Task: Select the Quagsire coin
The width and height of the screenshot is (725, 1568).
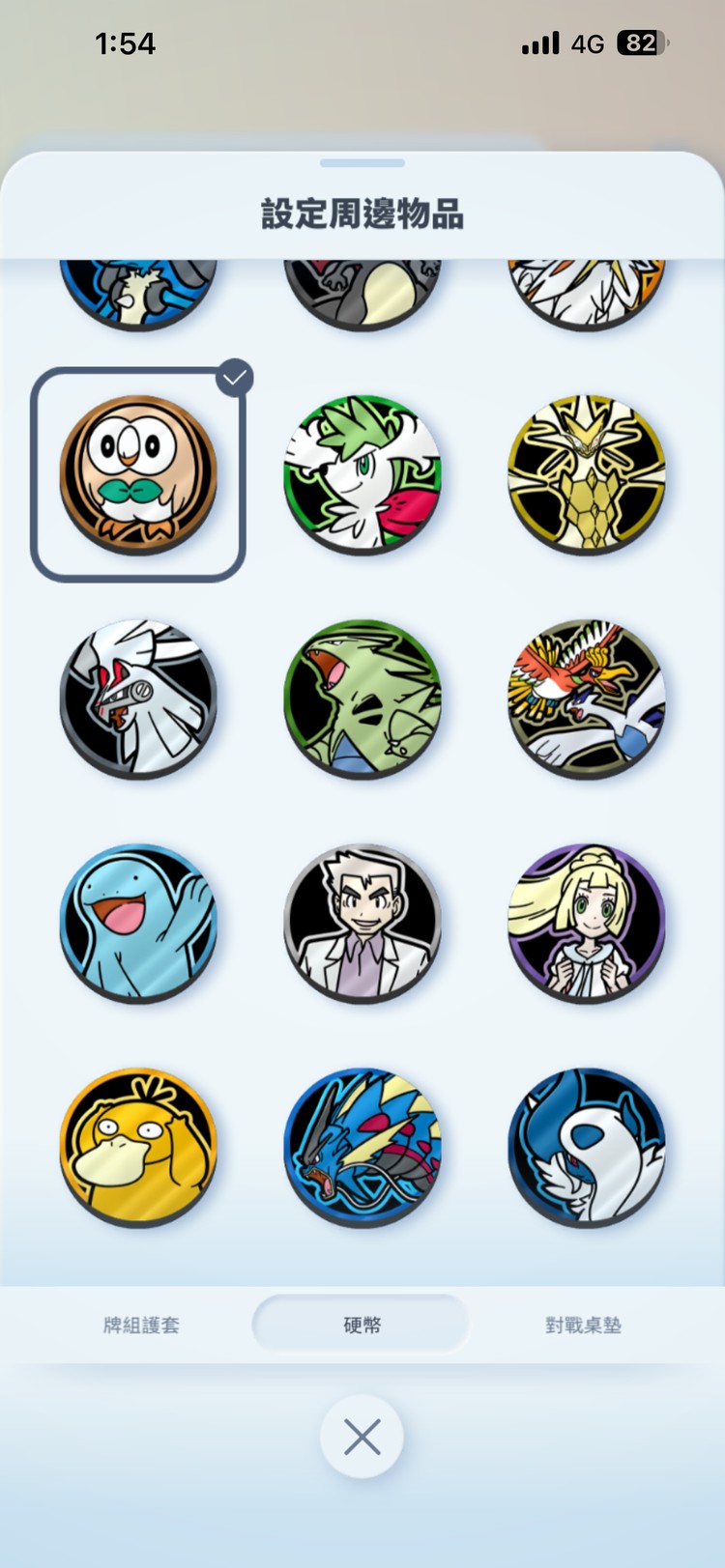Action: [x=138, y=923]
